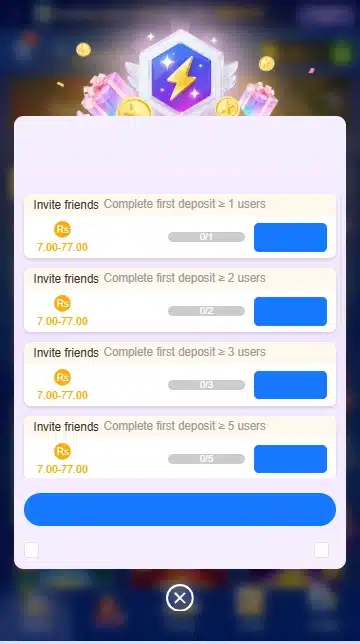Tap the blue button in the ≥ 2 users row
Viewport: 360px width, 644px height.
pos(290,311)
